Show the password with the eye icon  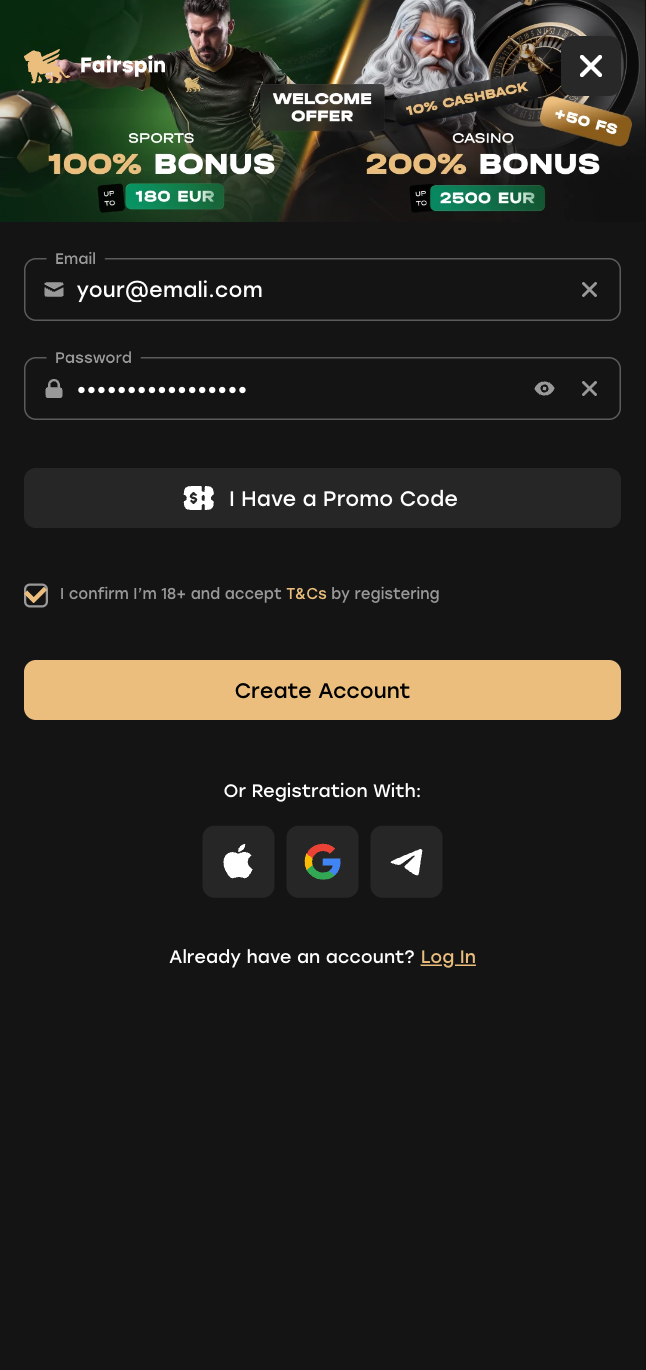(x=544, y=389)
